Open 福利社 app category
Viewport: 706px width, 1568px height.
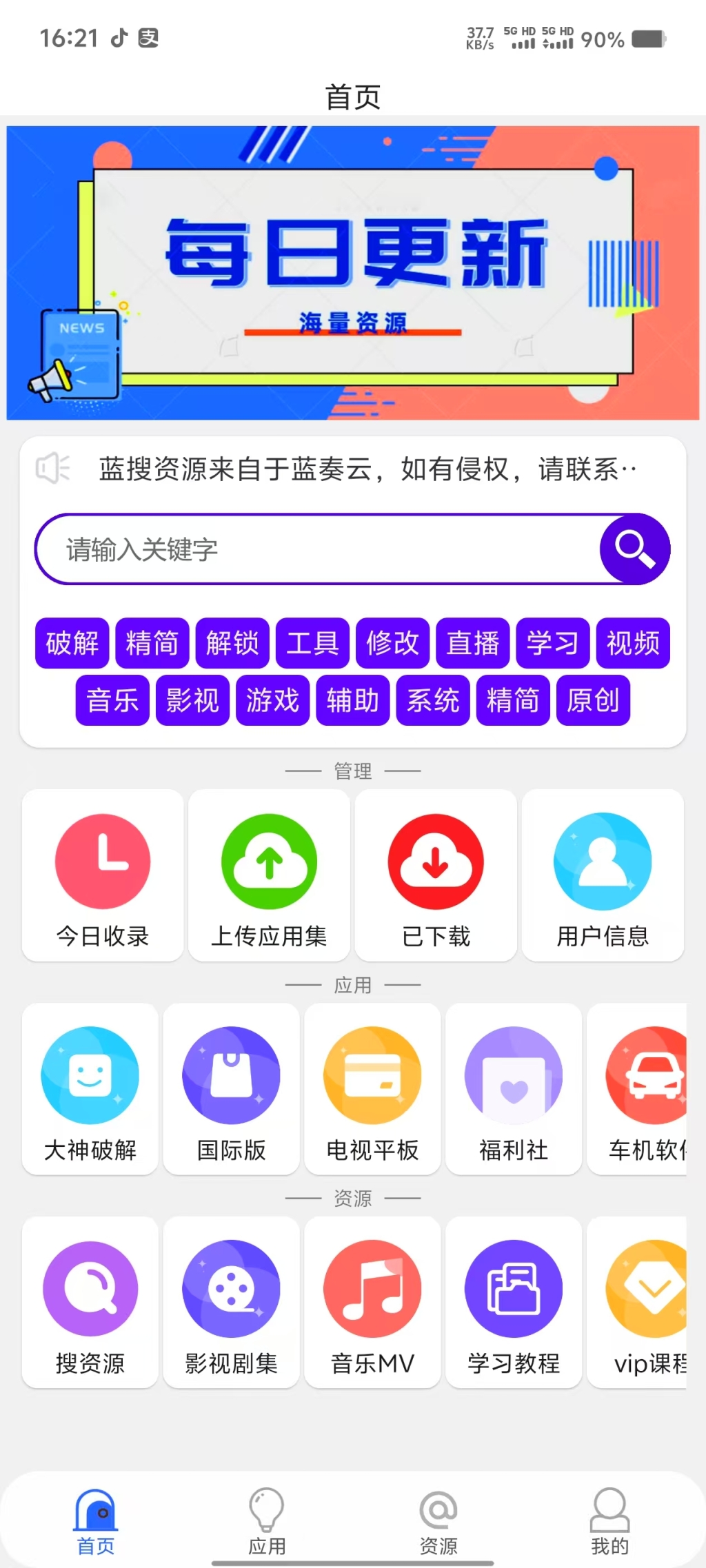(x=514, y=1089)
